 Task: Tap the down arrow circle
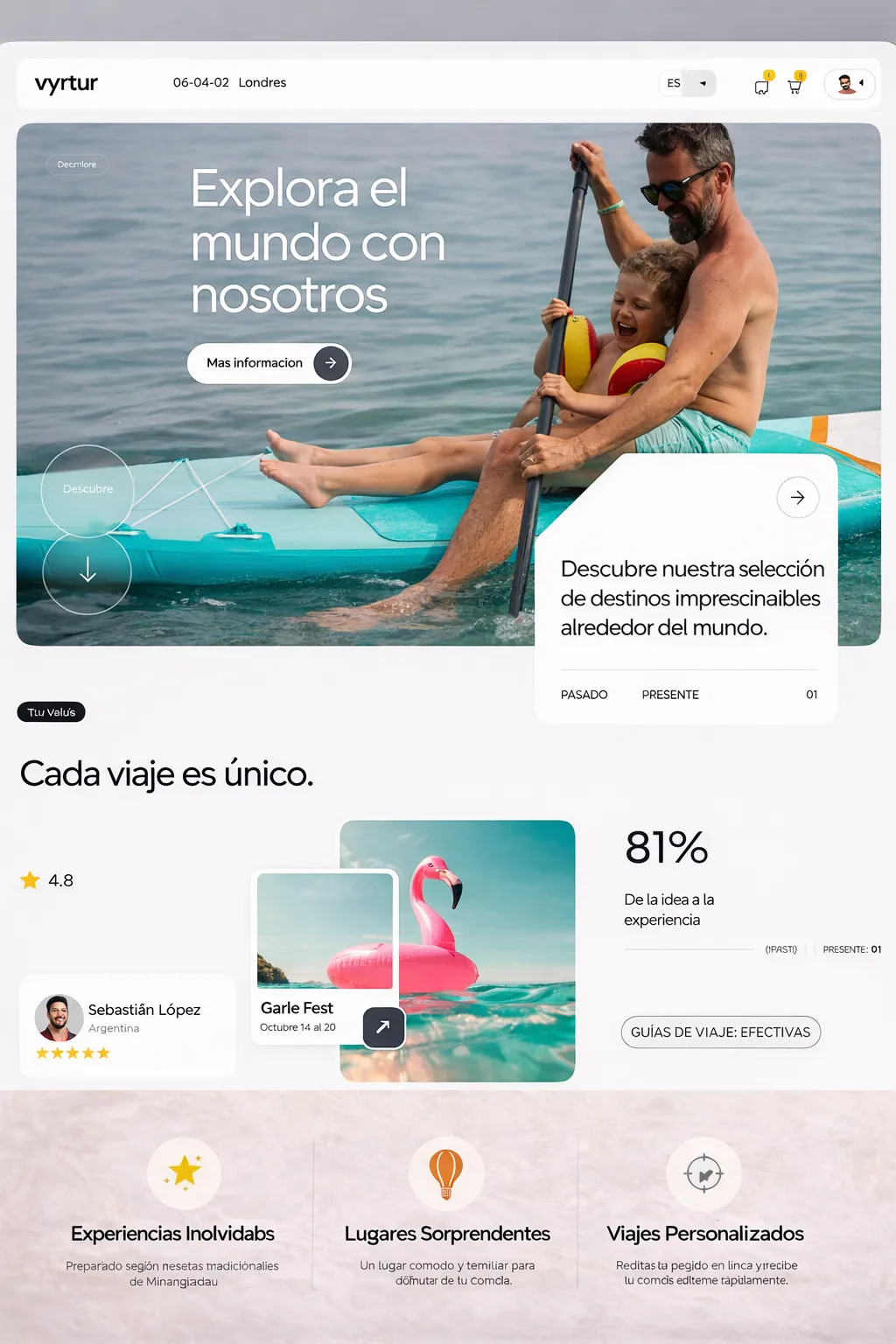(x=87, y=571)
